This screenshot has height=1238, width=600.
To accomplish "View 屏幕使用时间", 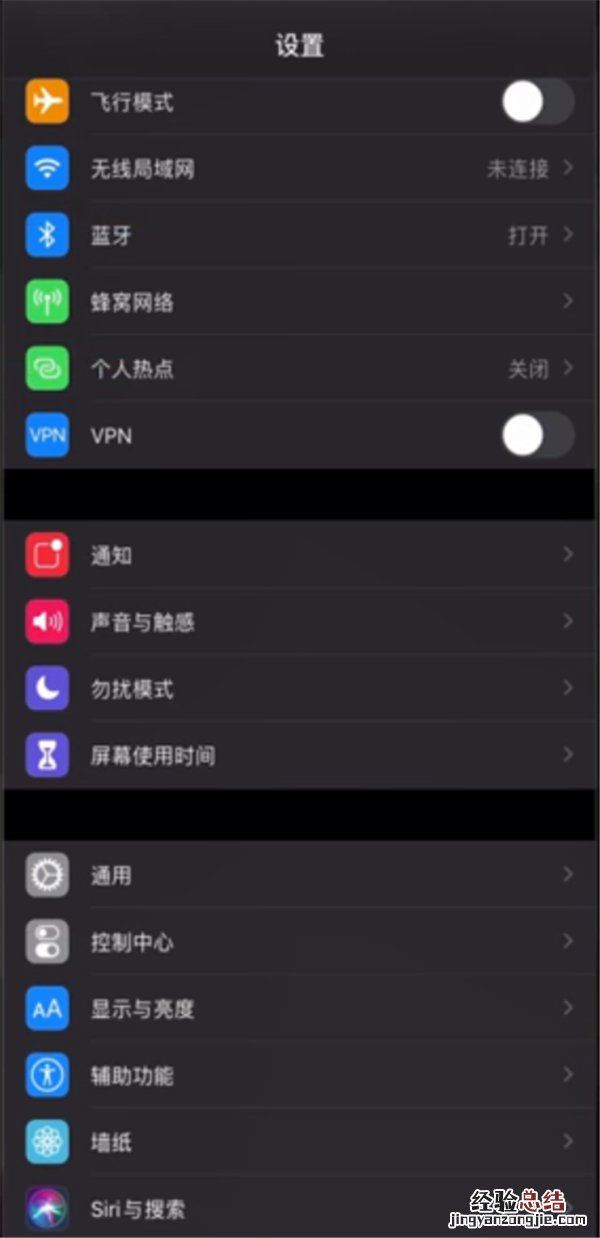I will pos(300,755).
